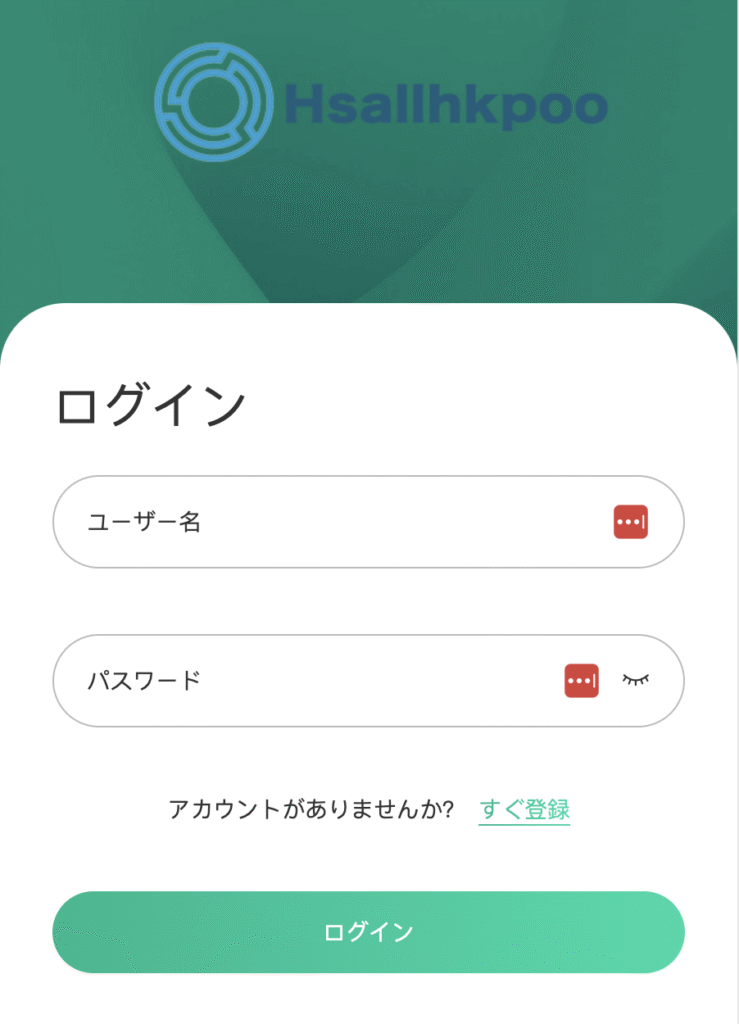The image size is (739, 1024).
Task: Tap the green ログイン button
Action: [x=368, y=932]
